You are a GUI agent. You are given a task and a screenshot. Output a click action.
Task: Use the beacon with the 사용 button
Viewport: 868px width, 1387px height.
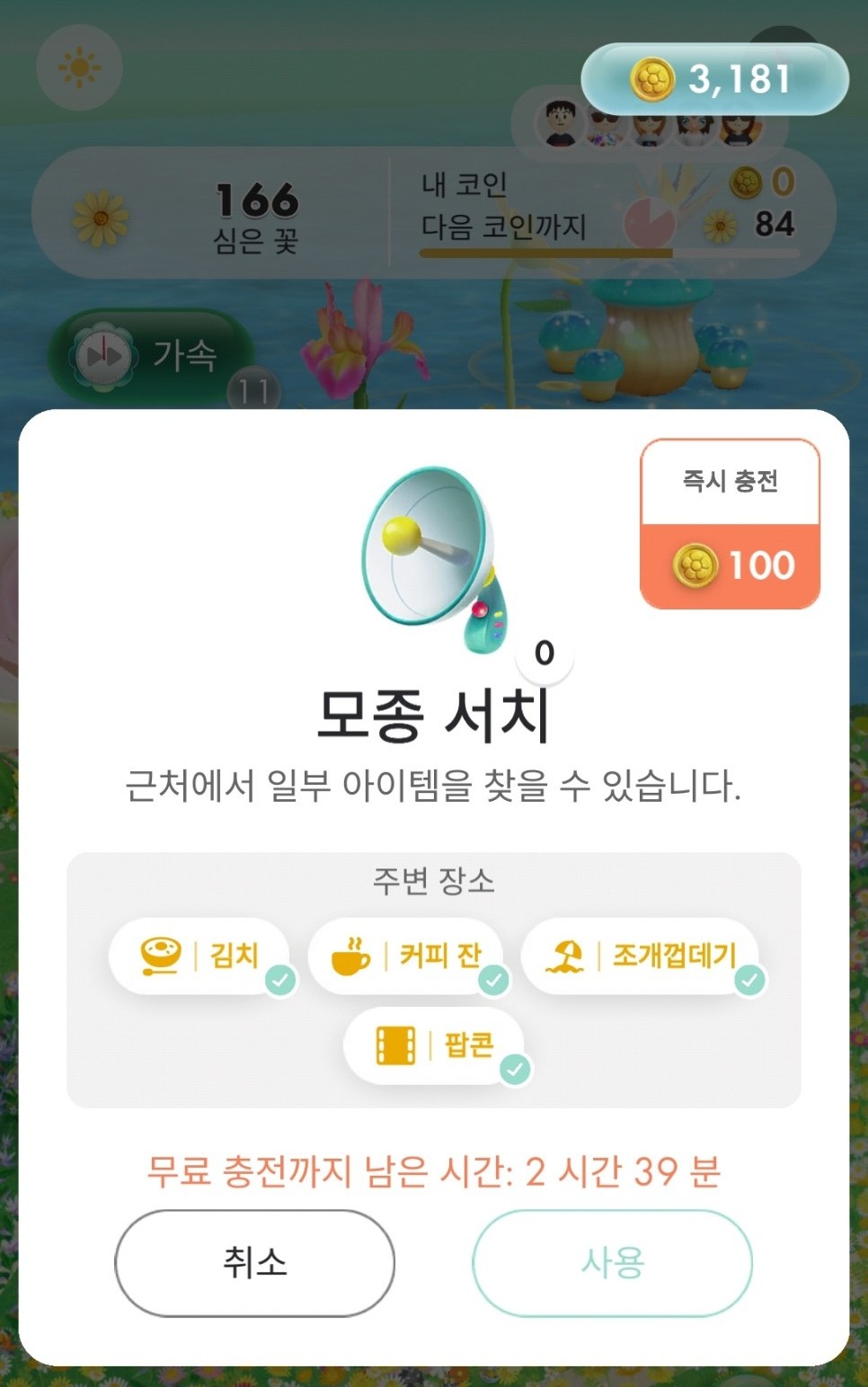[612, 1262]
